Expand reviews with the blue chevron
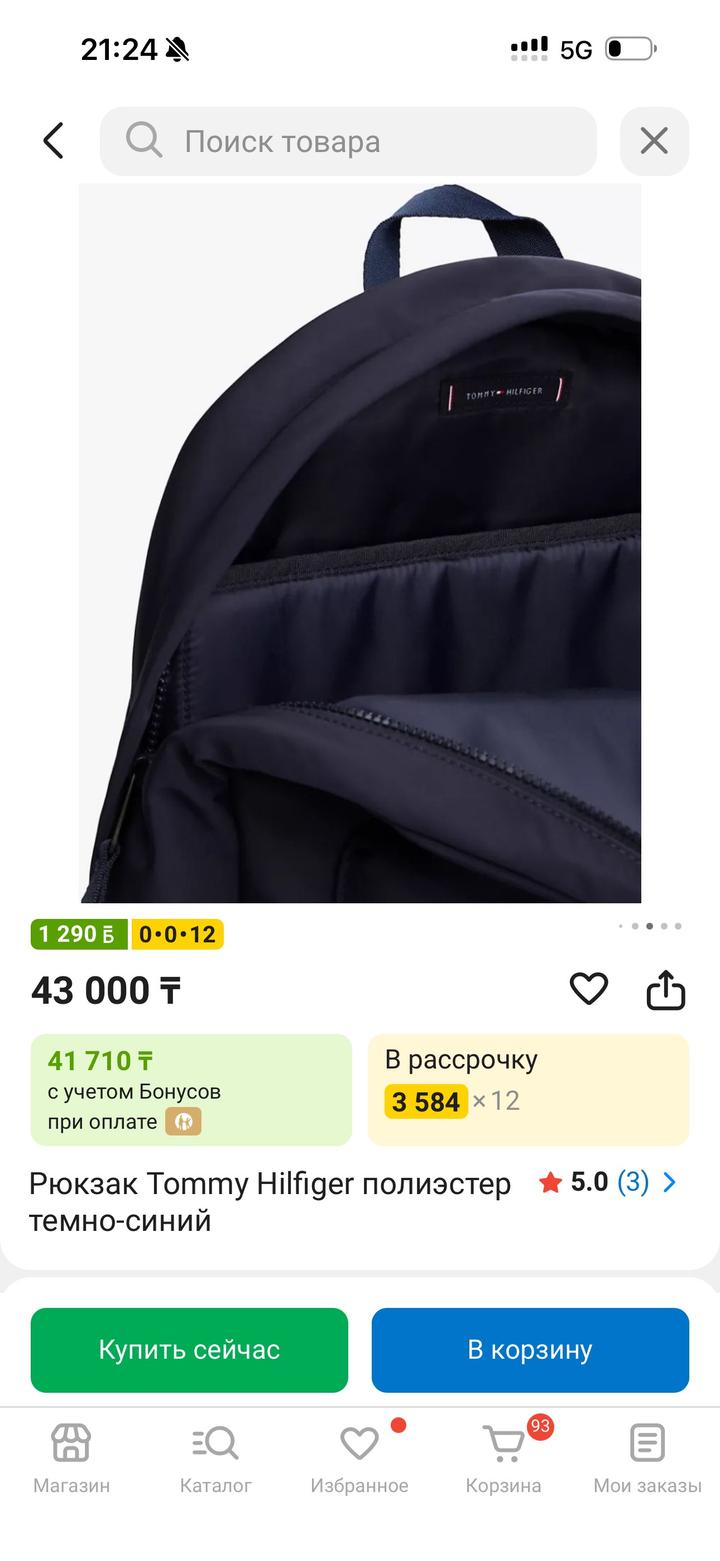The image size is (720, 1561). (x=669, y=1182)
